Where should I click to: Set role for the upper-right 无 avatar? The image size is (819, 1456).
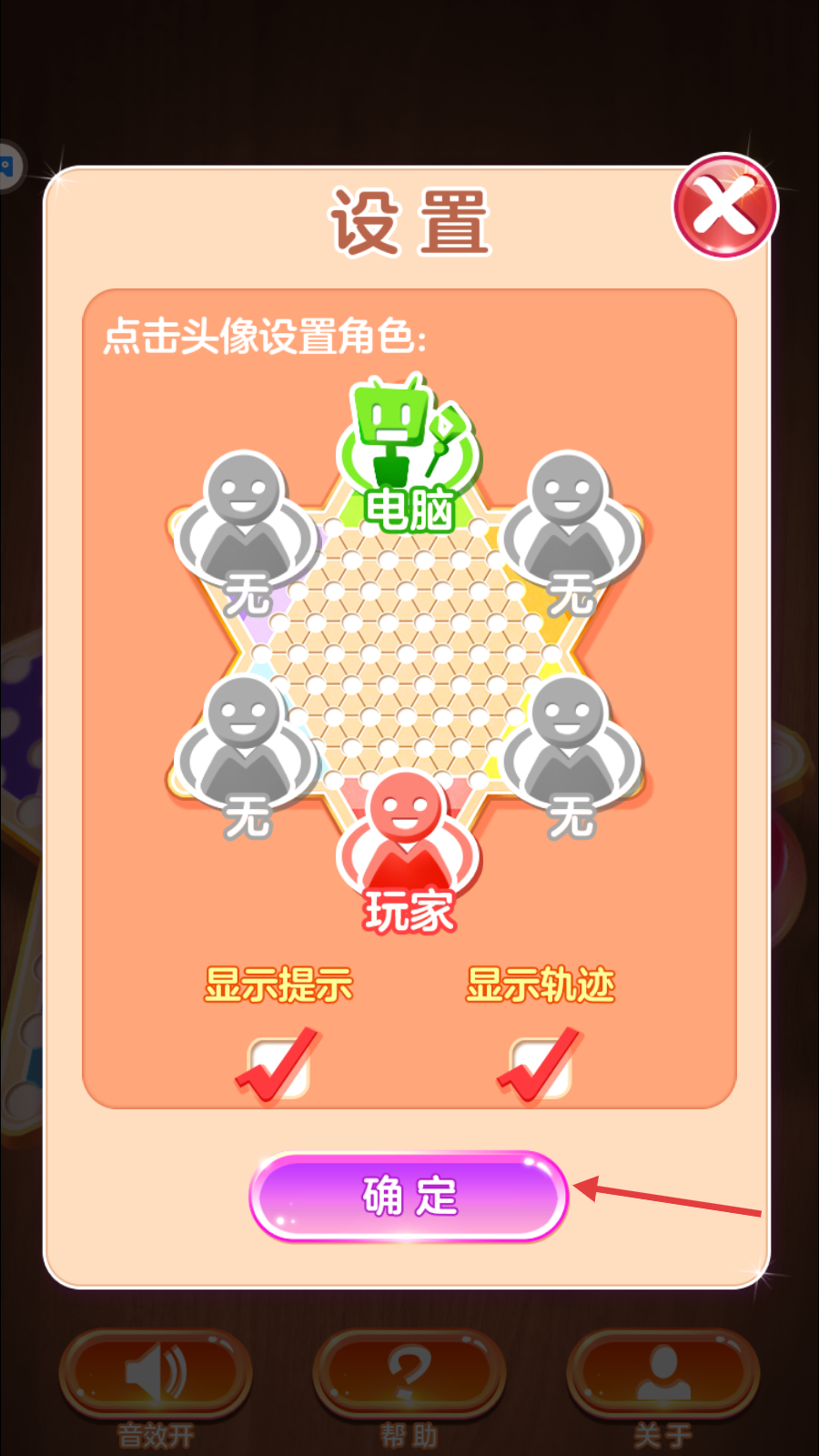571,533
